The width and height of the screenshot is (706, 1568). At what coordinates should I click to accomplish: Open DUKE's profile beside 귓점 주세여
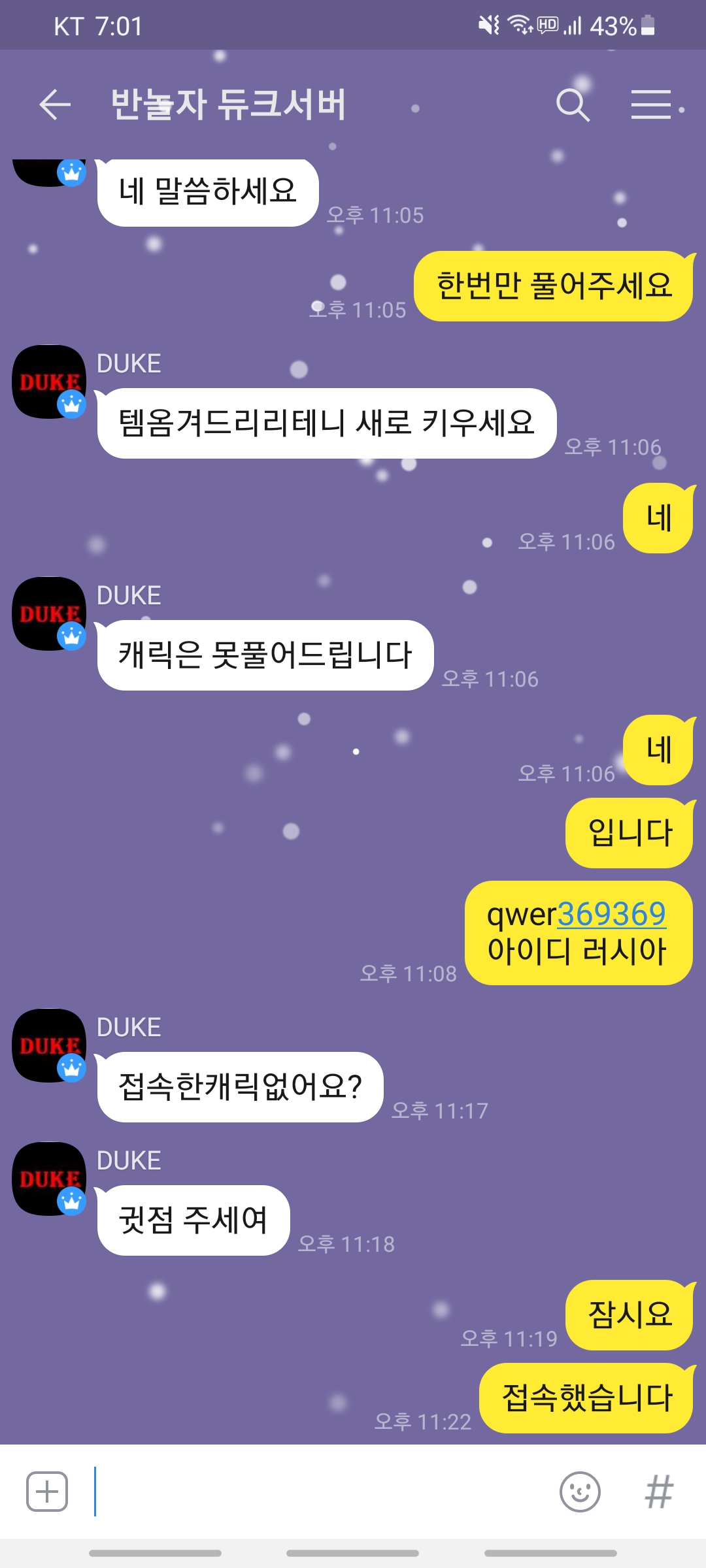pos(50,1179)
